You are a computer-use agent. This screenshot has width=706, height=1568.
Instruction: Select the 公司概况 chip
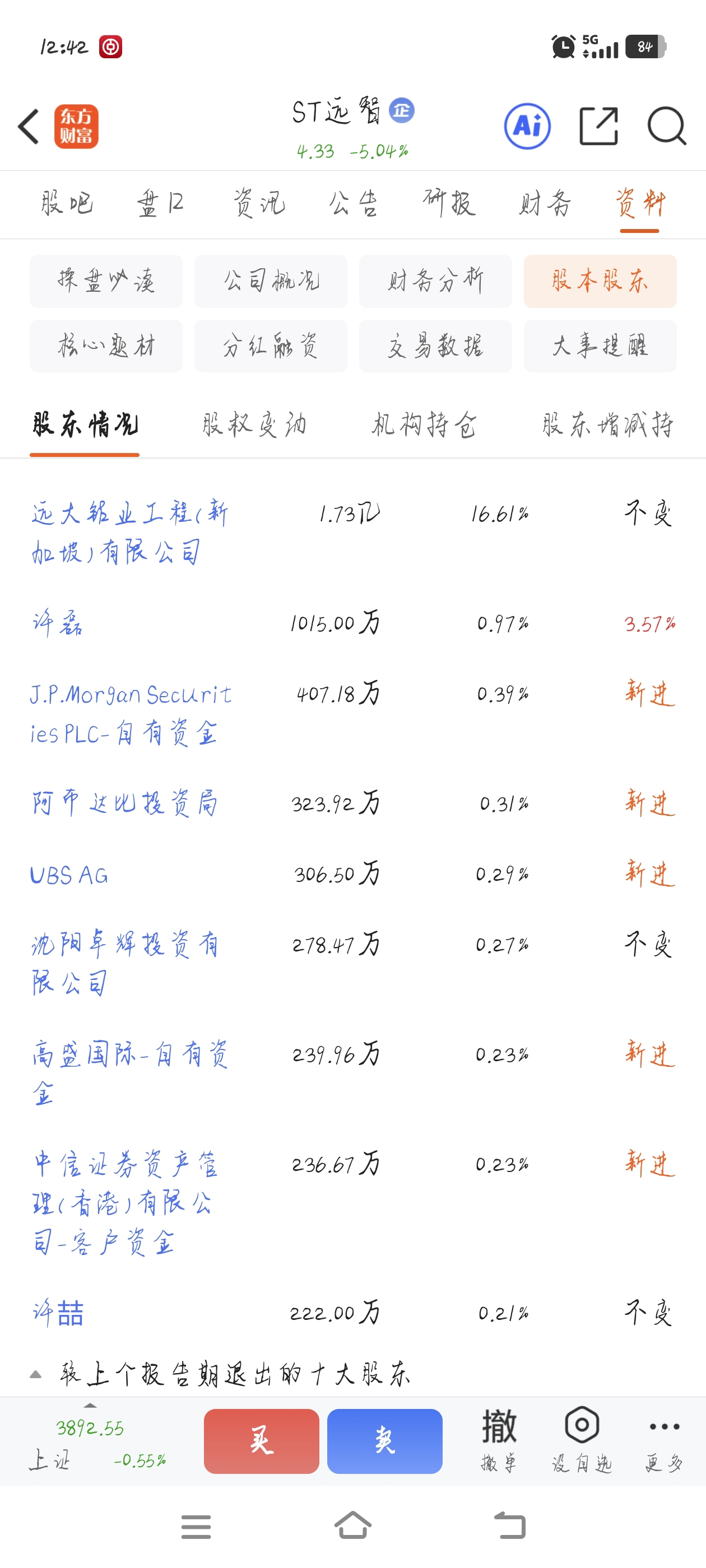click(x=271, y=281)
